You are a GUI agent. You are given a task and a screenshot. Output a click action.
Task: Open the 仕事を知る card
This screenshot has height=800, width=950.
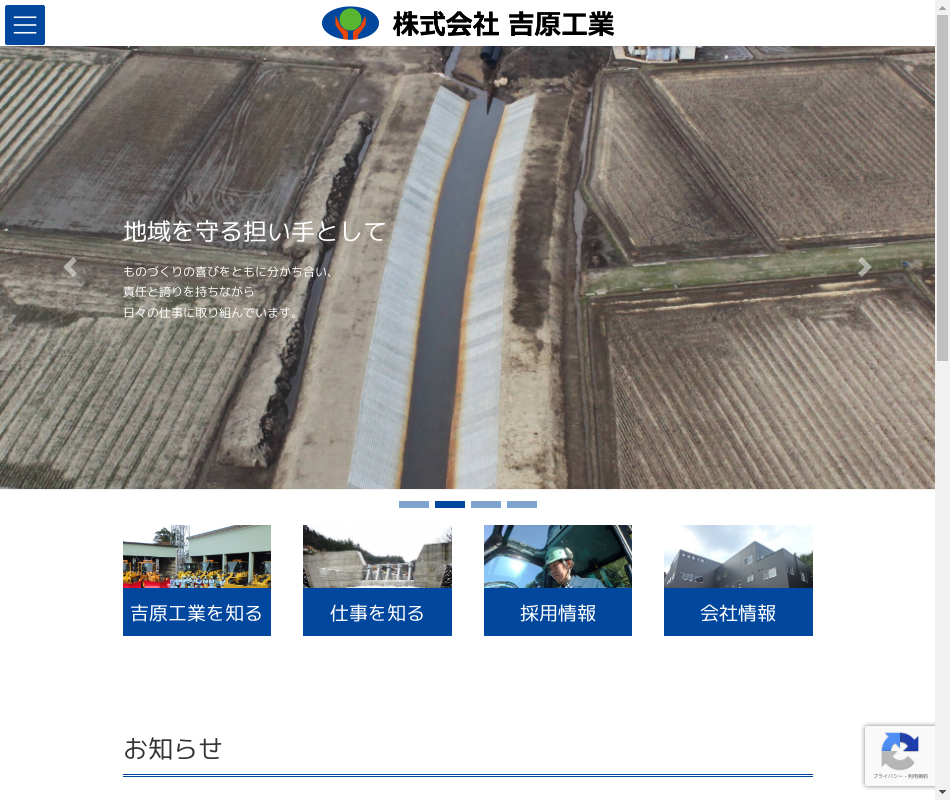(377, 581)
